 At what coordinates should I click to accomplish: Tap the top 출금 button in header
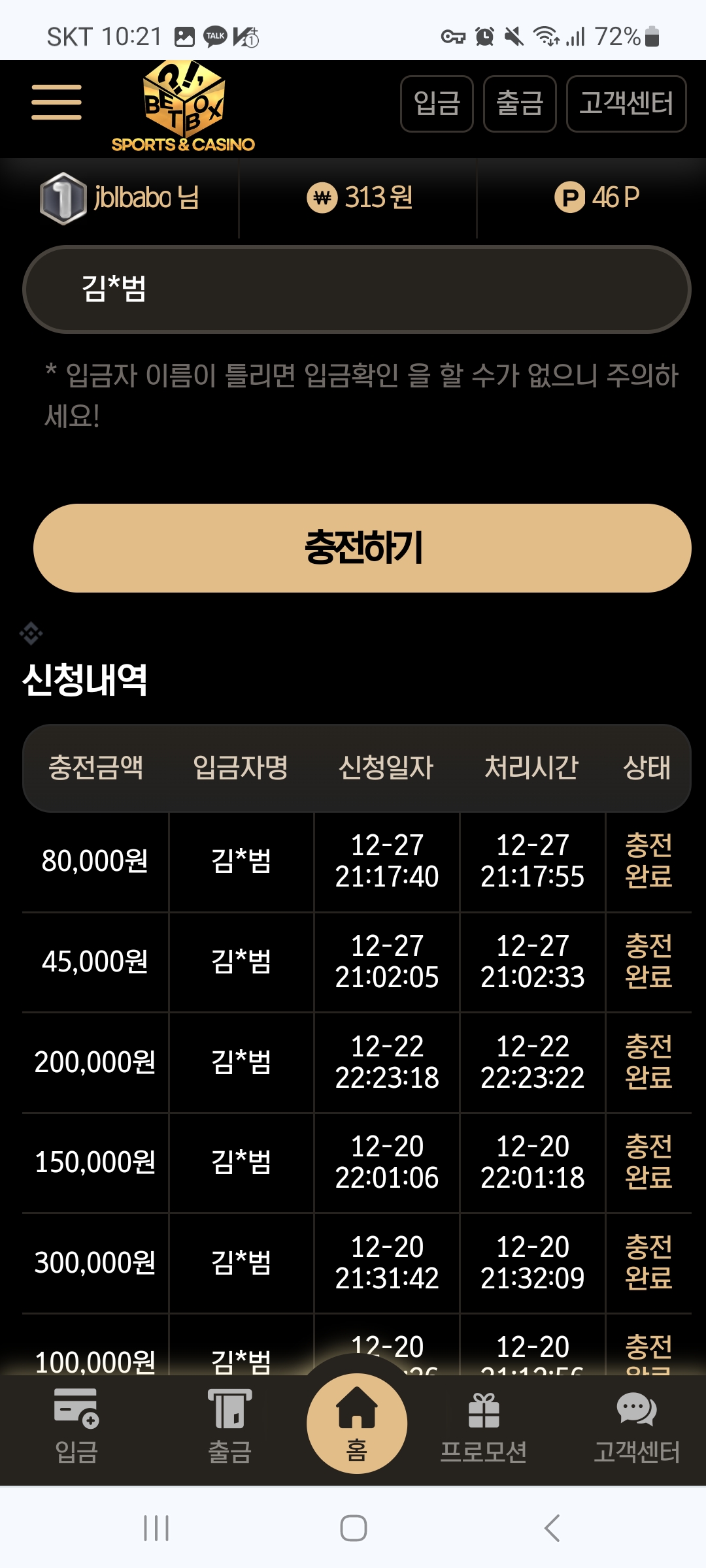(x=520, y=103)
